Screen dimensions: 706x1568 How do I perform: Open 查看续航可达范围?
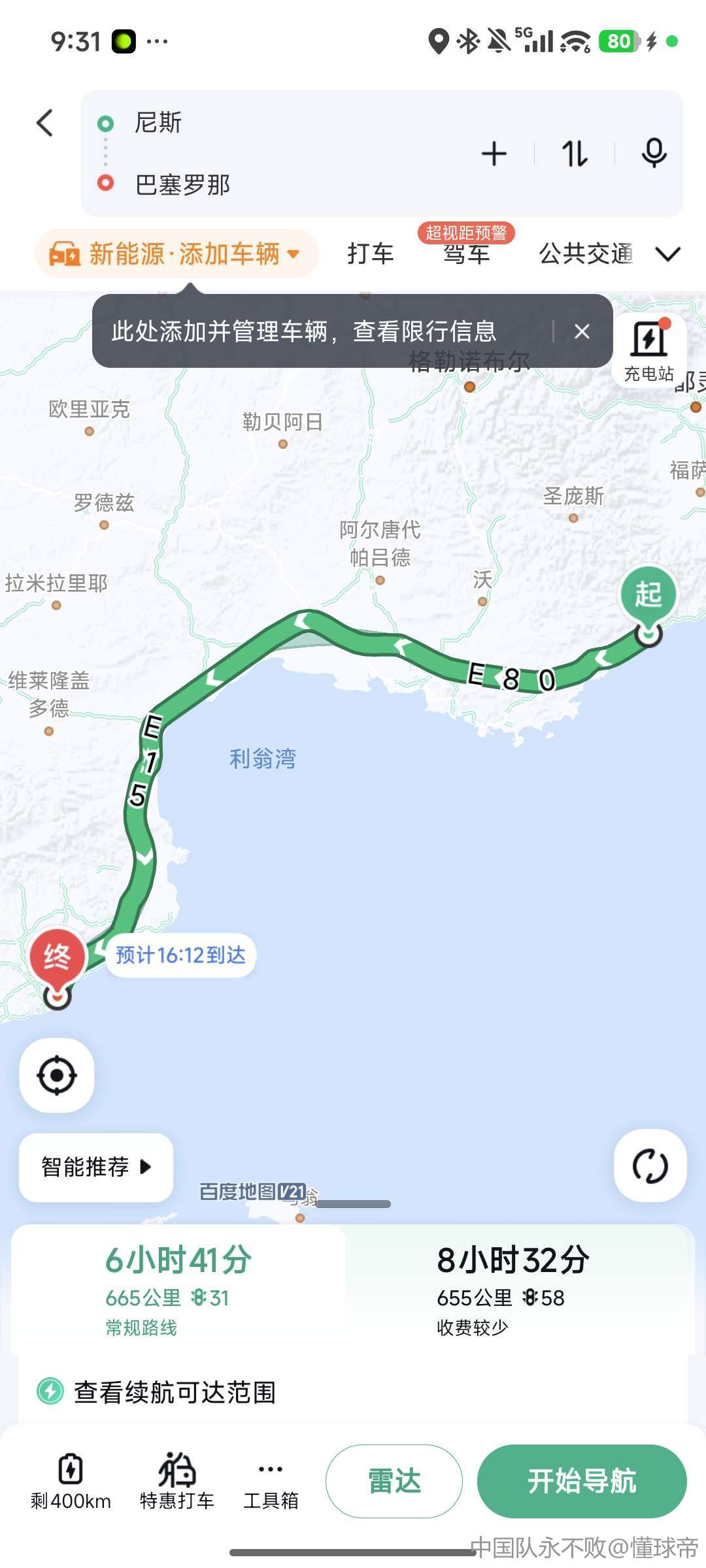[174, 1392]
